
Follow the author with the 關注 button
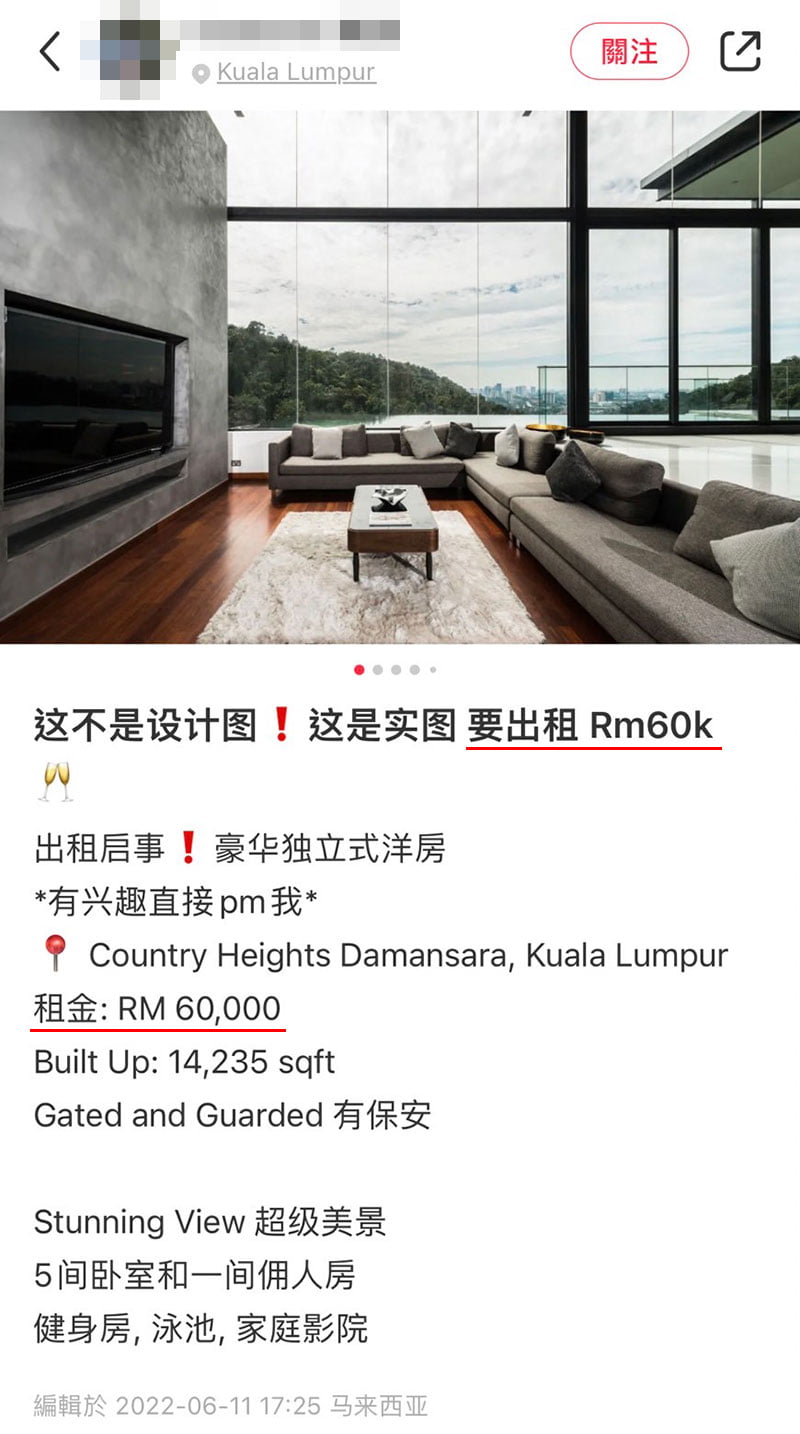coord(629,51)
